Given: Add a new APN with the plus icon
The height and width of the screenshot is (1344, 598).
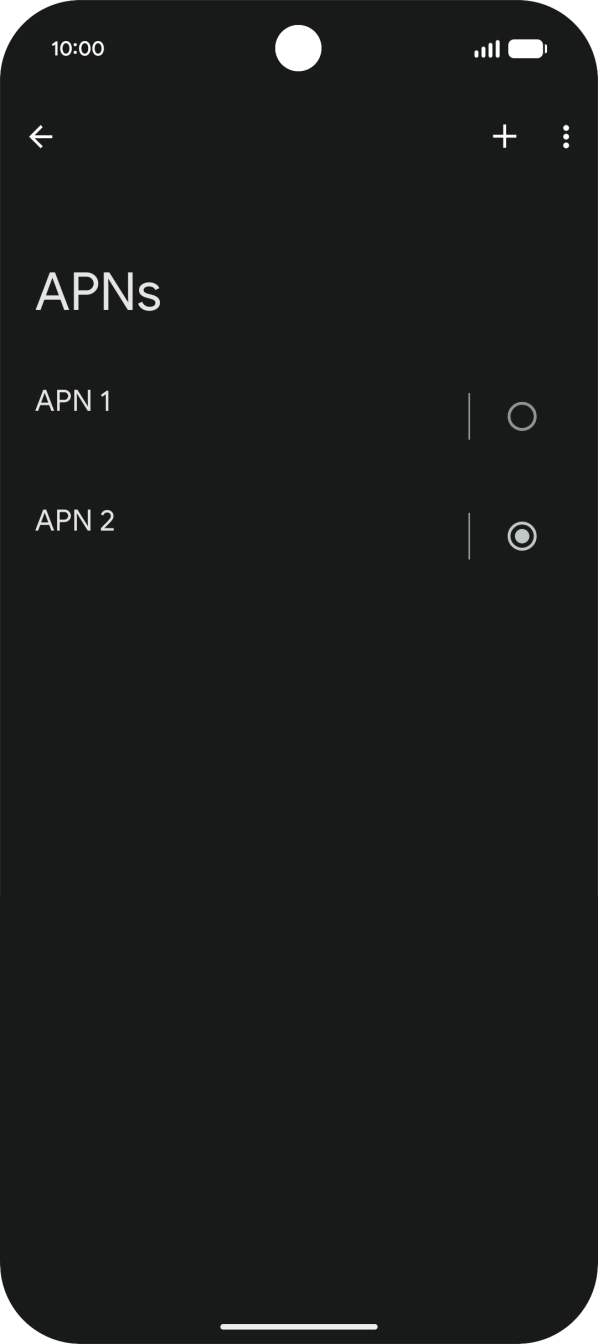Looking at the screenshot, I should tap(505, 137).
